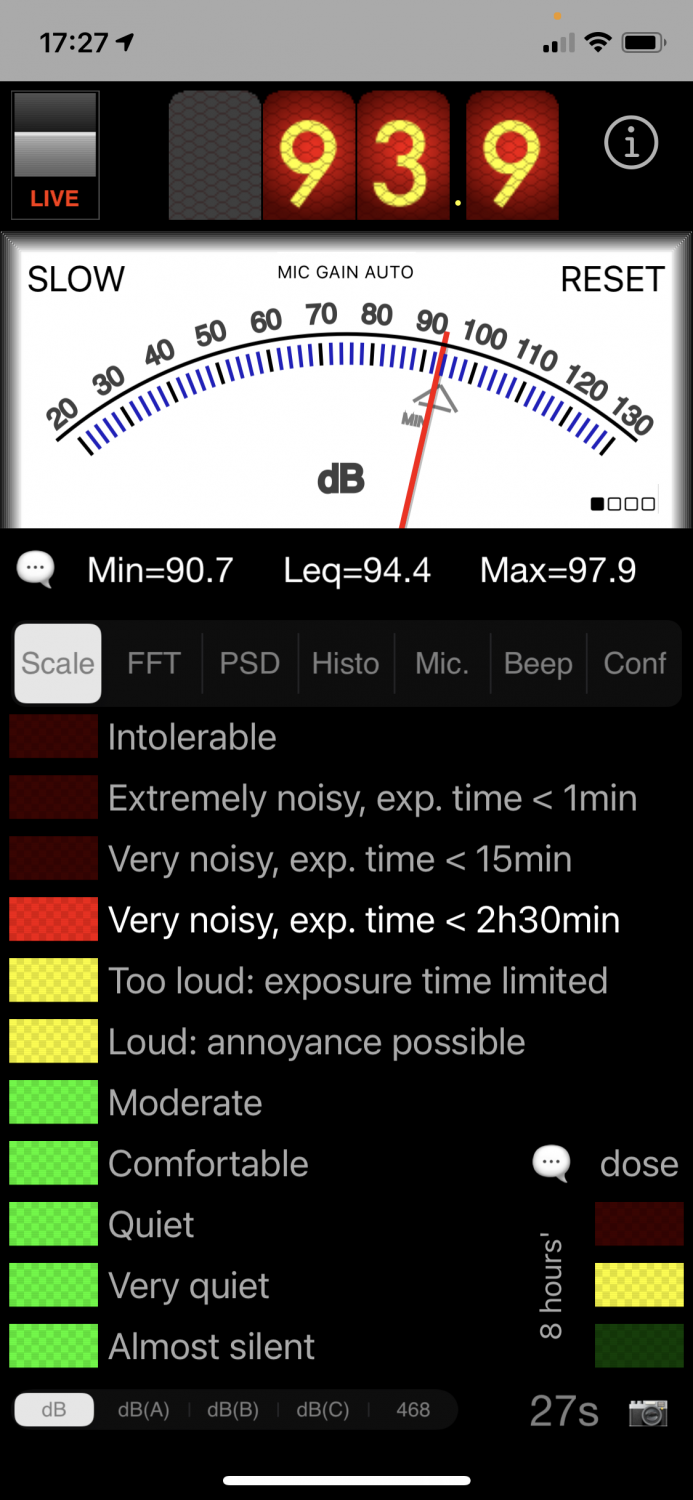Open the Conf tab
The image size is (693, 1500).
635,663
